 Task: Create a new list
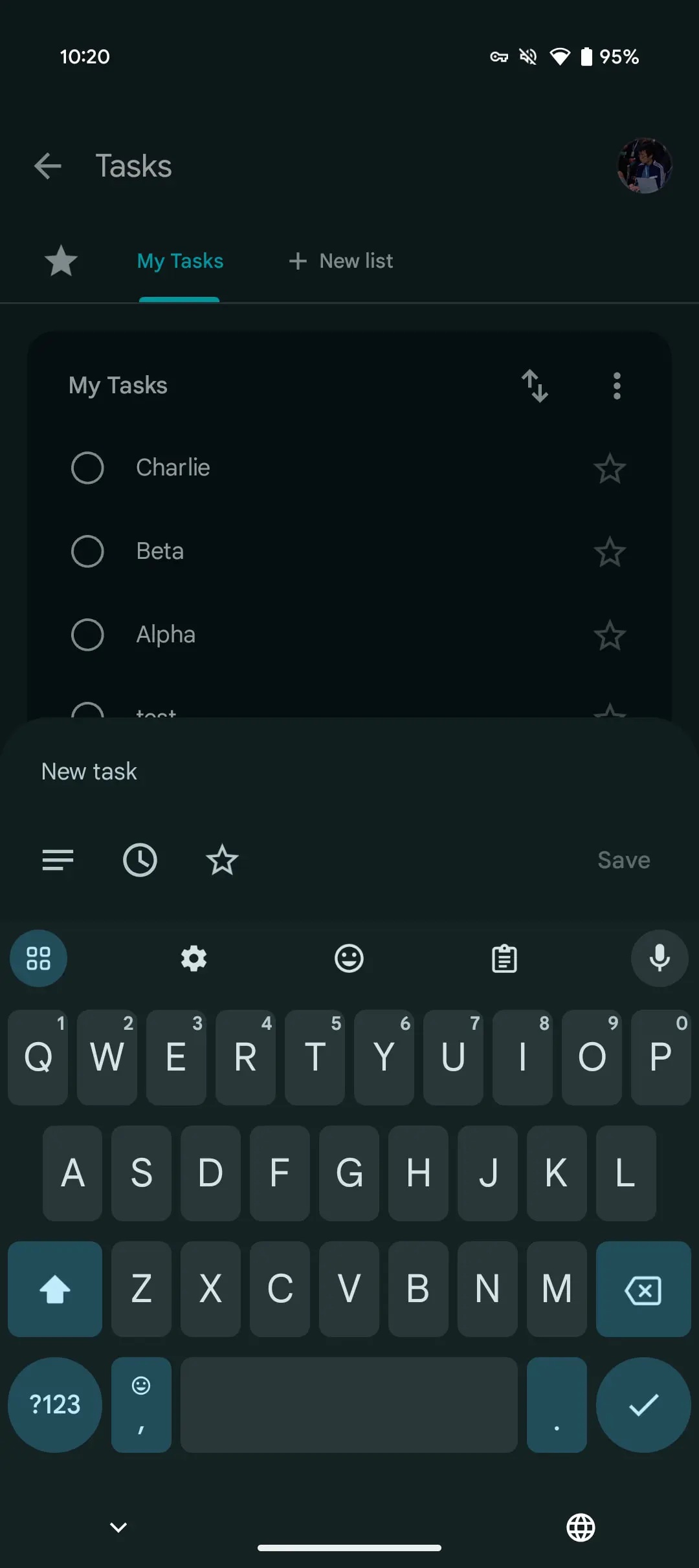click(x=341, y=261)
